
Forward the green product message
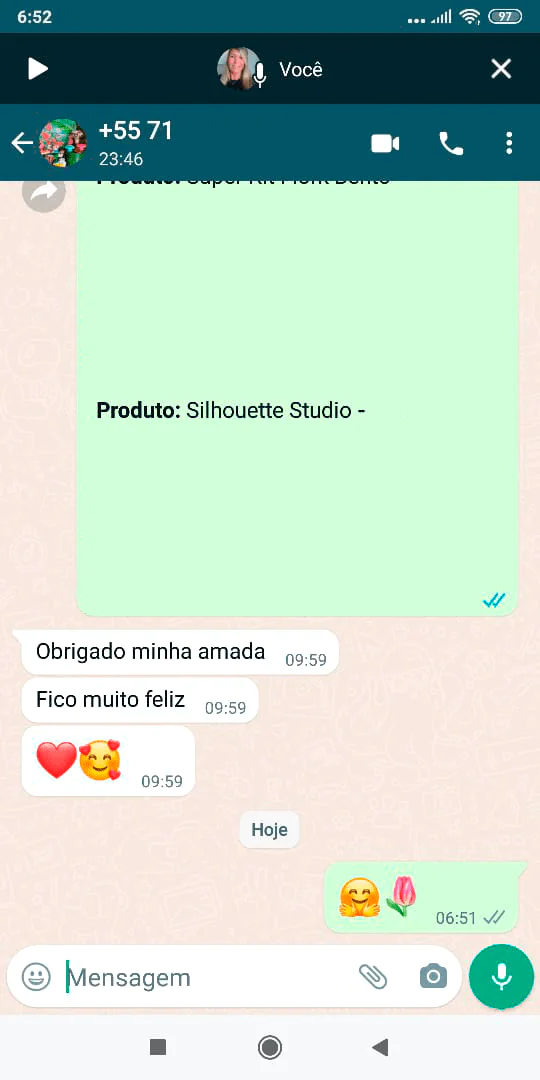click(x=44, y=195)
